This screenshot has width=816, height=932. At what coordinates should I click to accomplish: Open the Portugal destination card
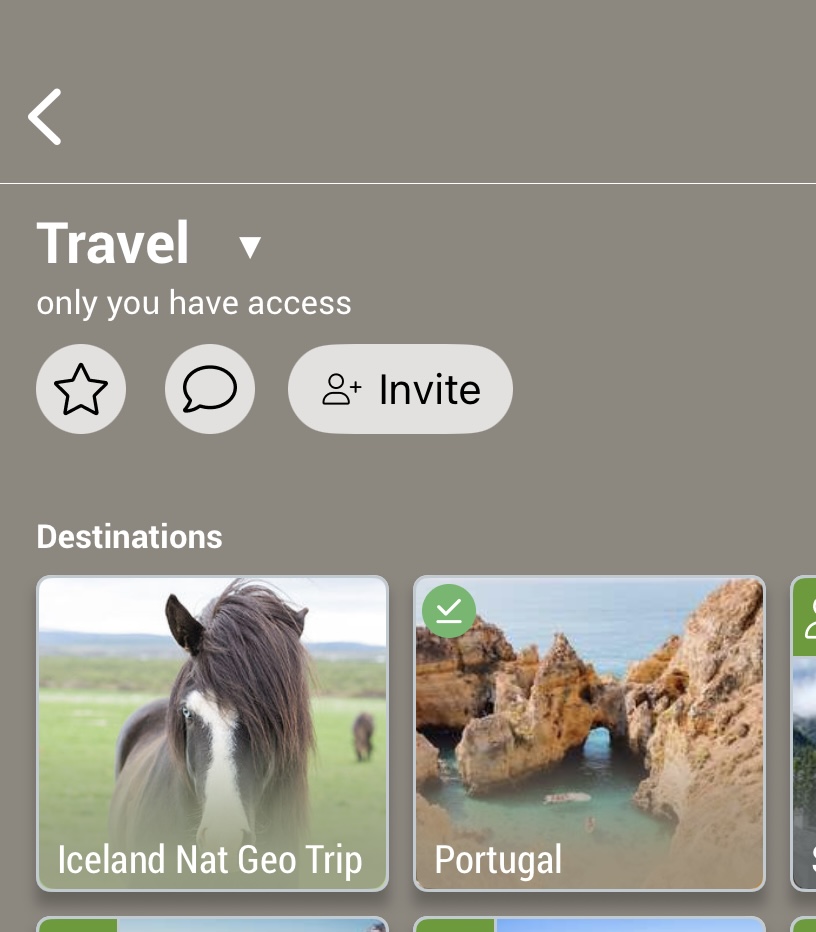pos(589,732)
